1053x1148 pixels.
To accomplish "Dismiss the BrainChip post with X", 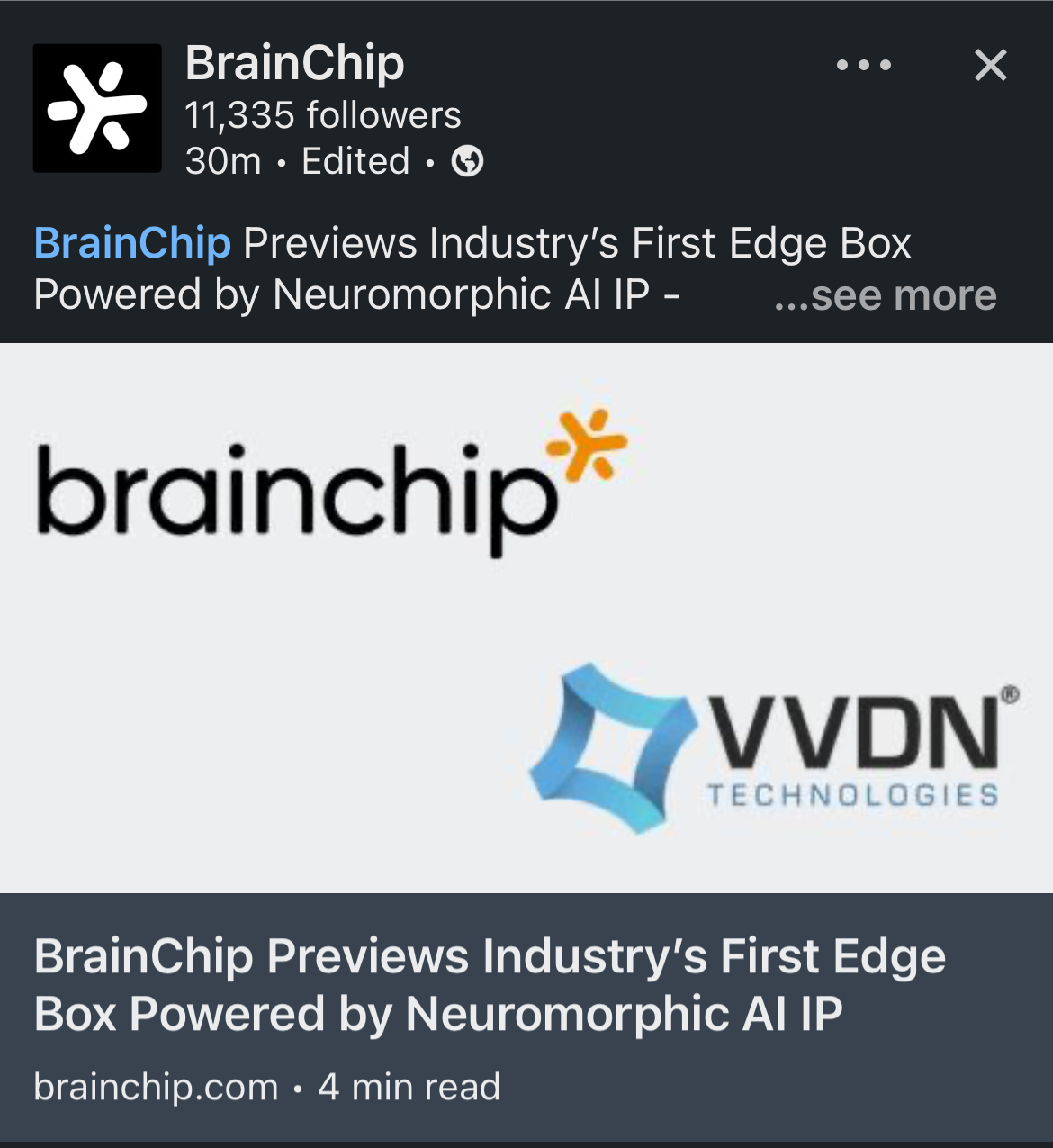I will click(990, 65).
